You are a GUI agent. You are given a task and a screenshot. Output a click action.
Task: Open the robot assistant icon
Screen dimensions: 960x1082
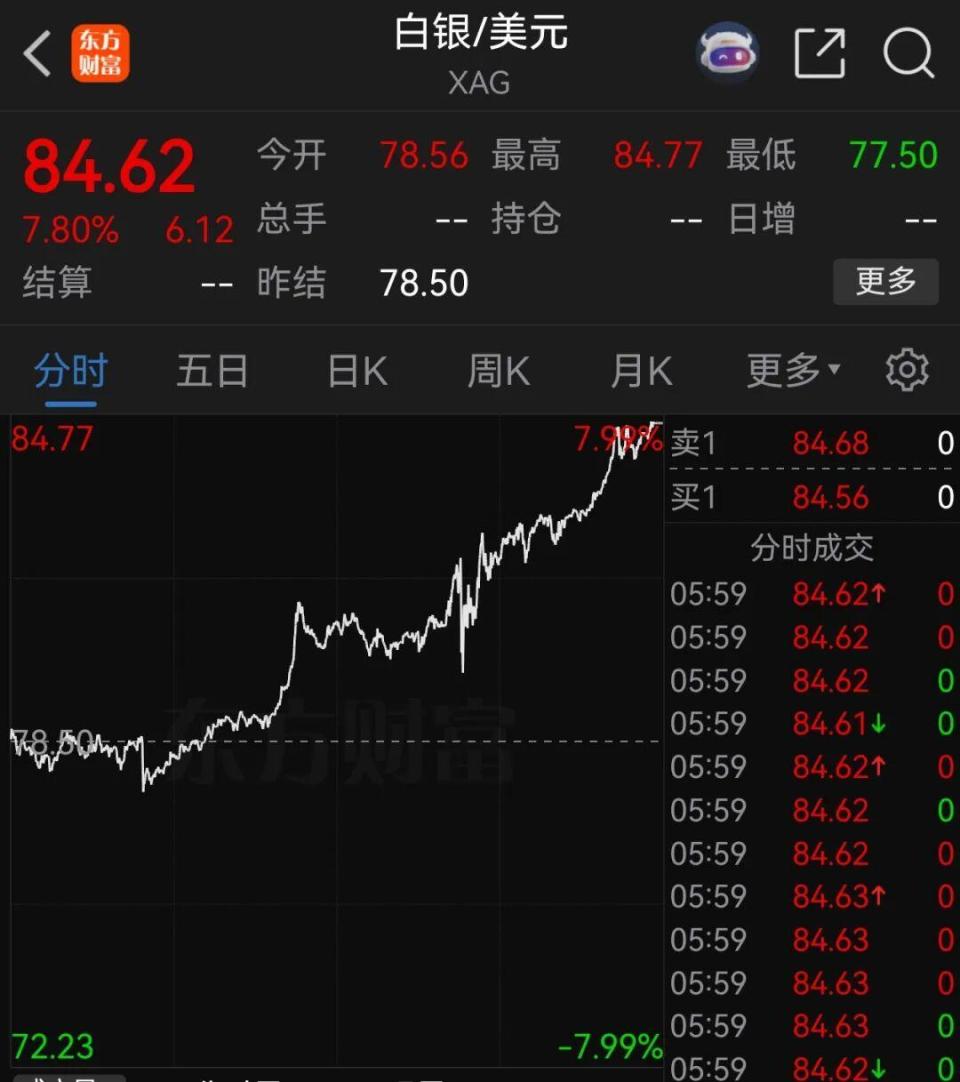point(727,53)
